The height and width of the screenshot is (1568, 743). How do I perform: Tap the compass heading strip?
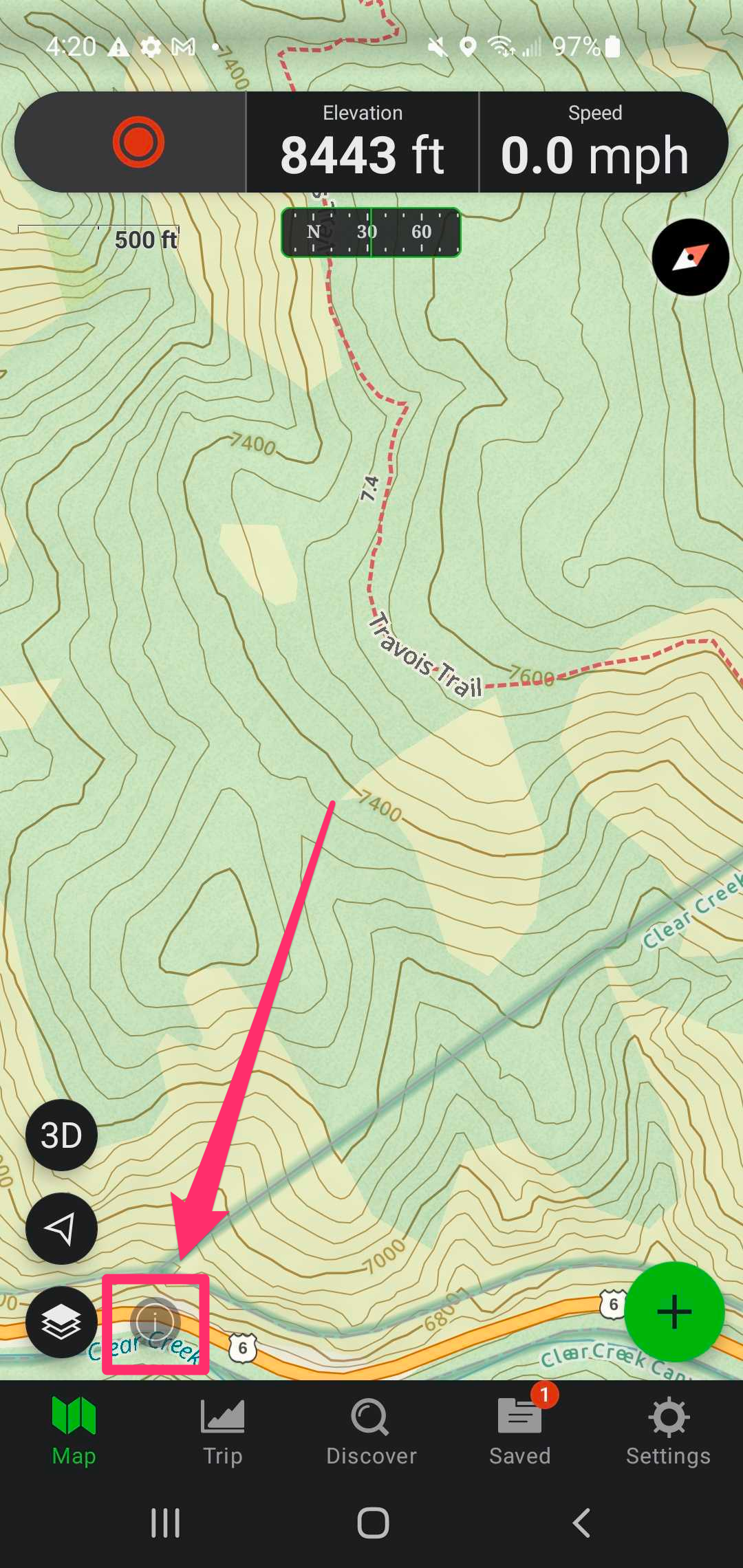(x=371, y=232)
